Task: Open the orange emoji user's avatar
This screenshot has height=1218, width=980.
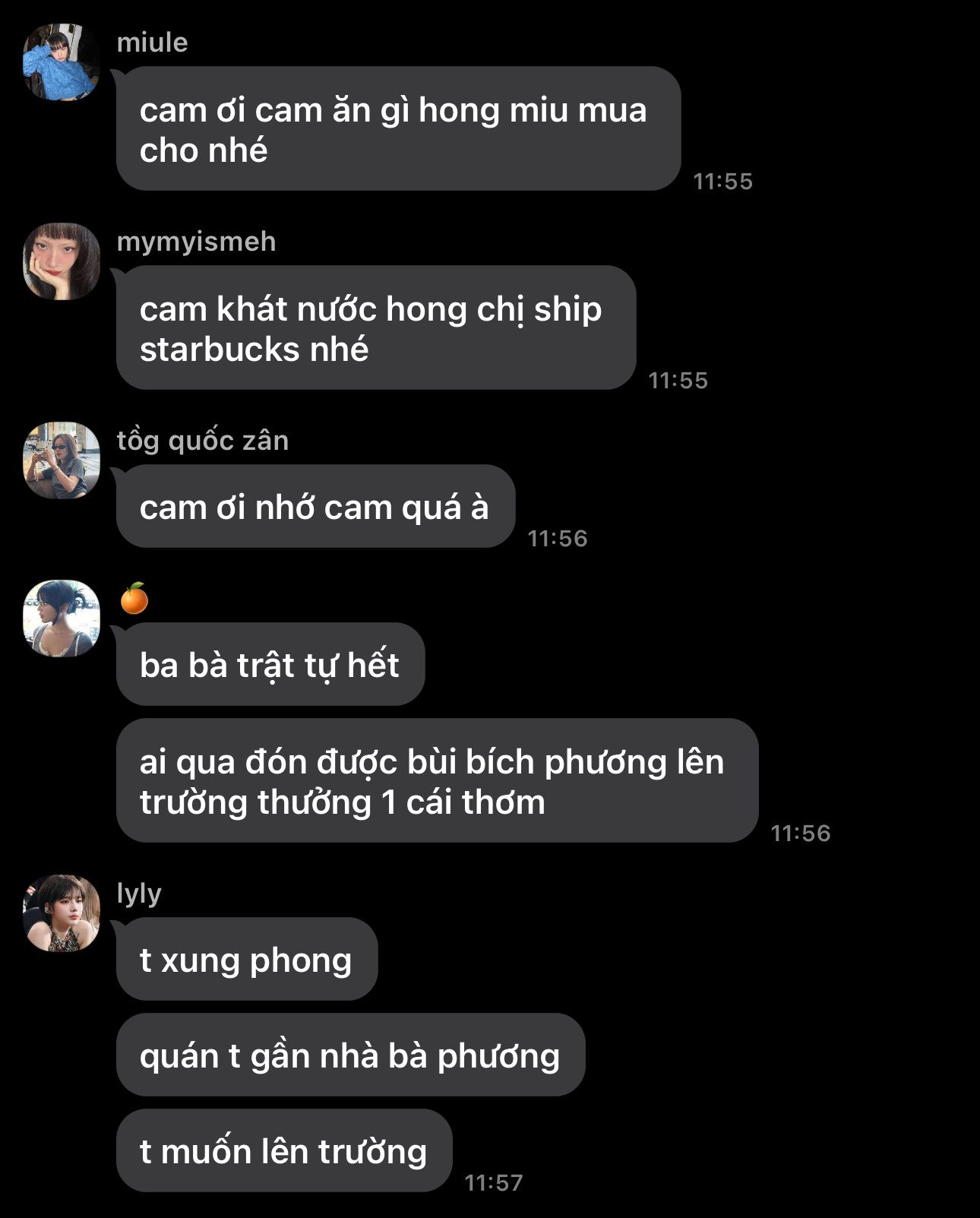Action: 62,618
